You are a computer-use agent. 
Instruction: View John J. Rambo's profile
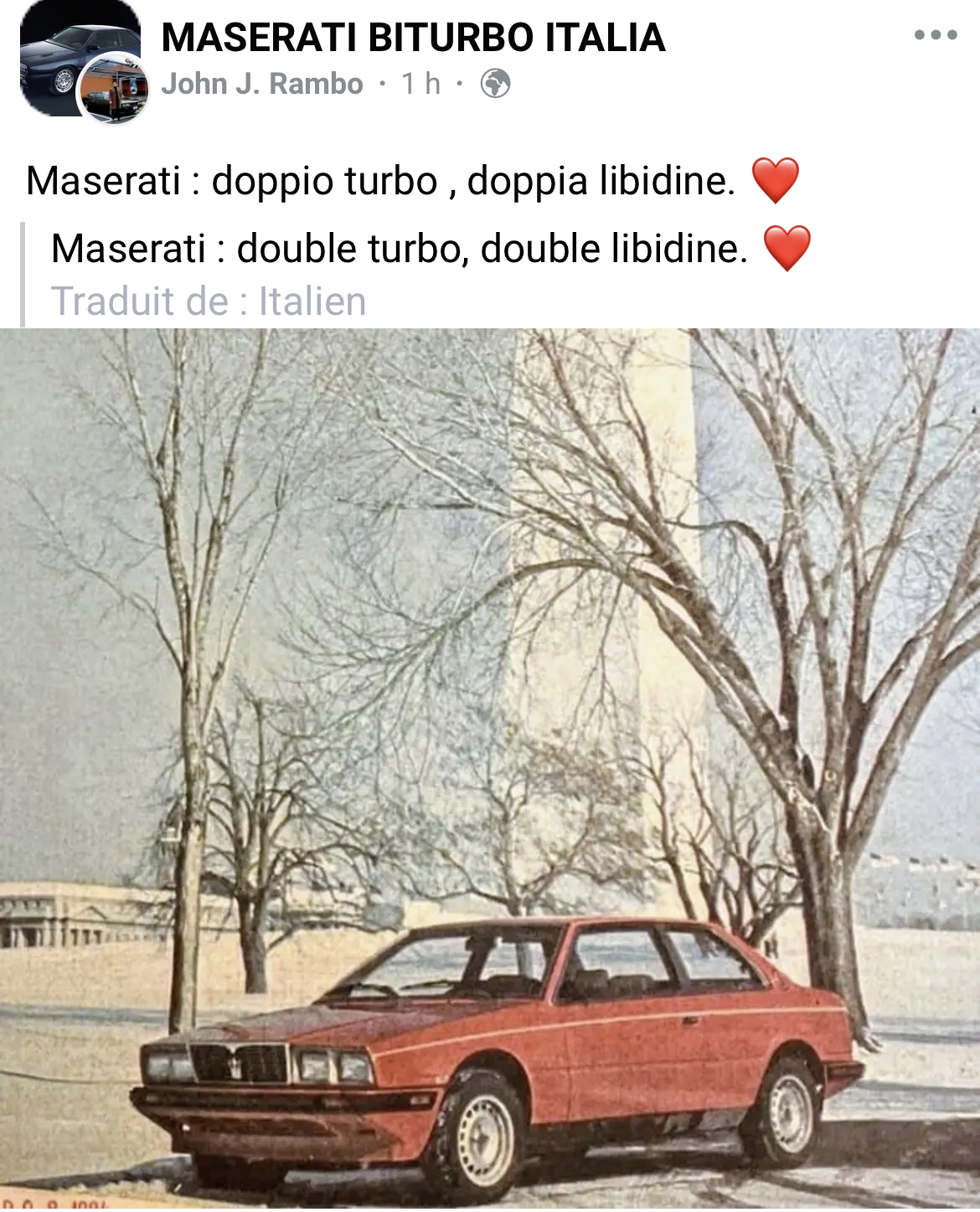tap(261, 84)
